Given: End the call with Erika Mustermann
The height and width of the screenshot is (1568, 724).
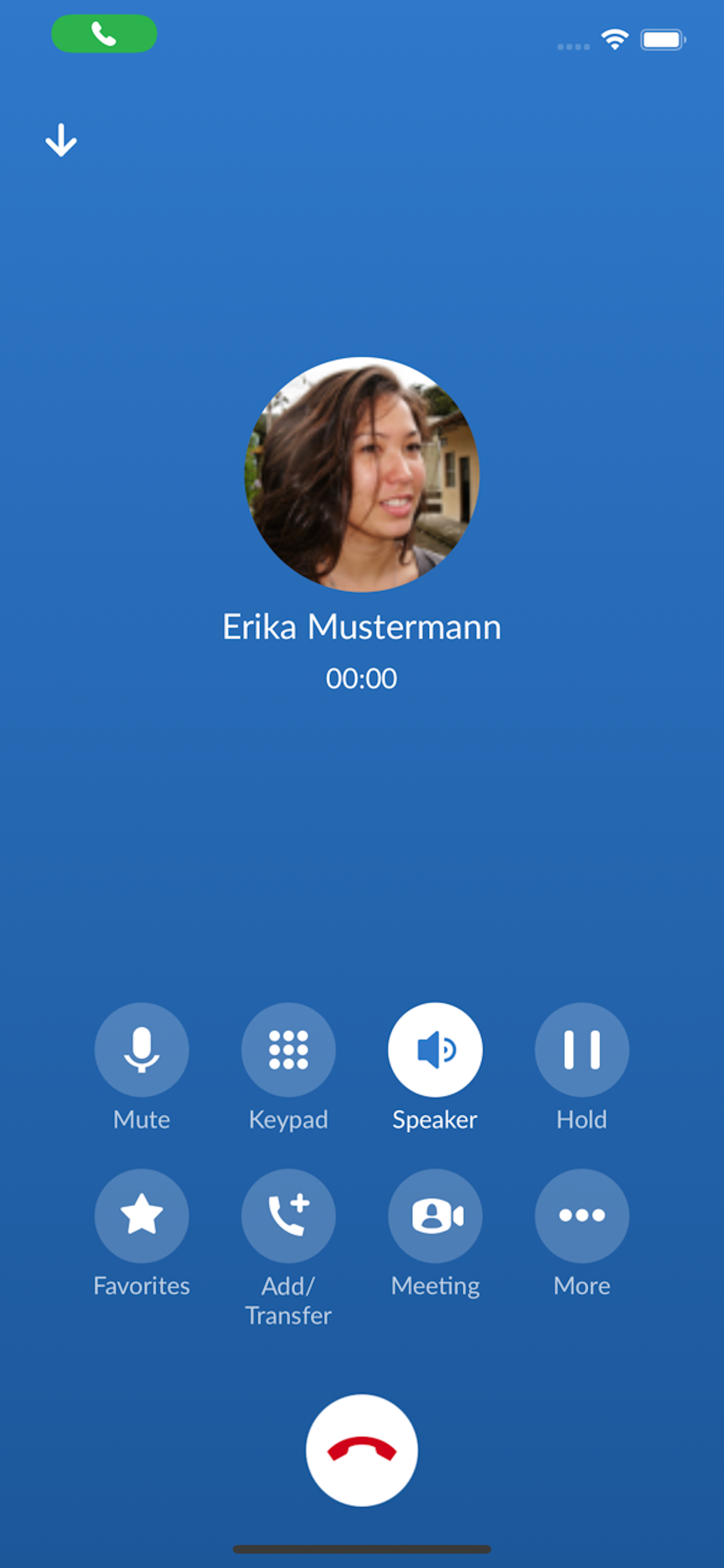Looking at the screenshot, I should (x=362, y=1451).
